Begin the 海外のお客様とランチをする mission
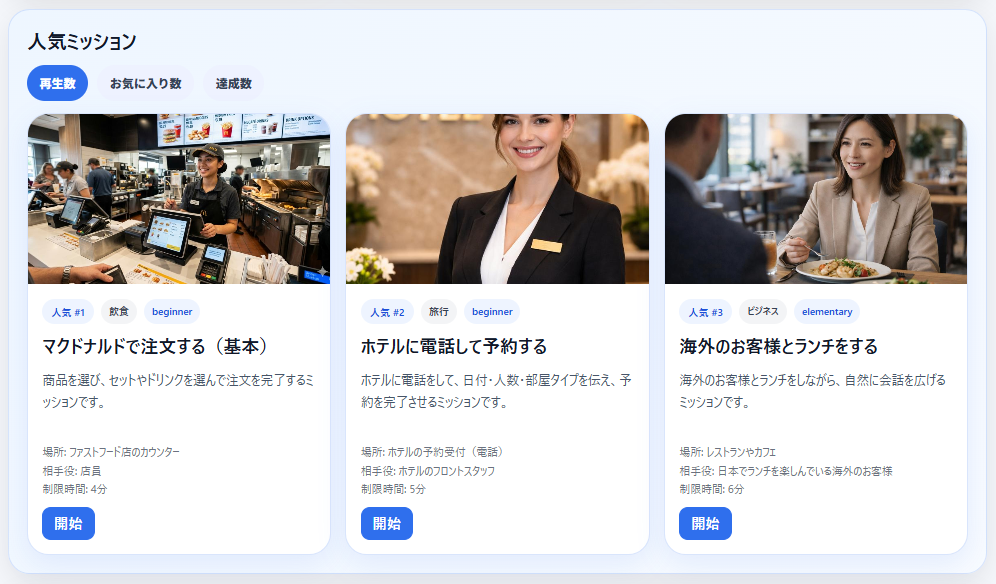Image resolution: width=996 pixels, height=584 pixels. (x=705, y=523)
